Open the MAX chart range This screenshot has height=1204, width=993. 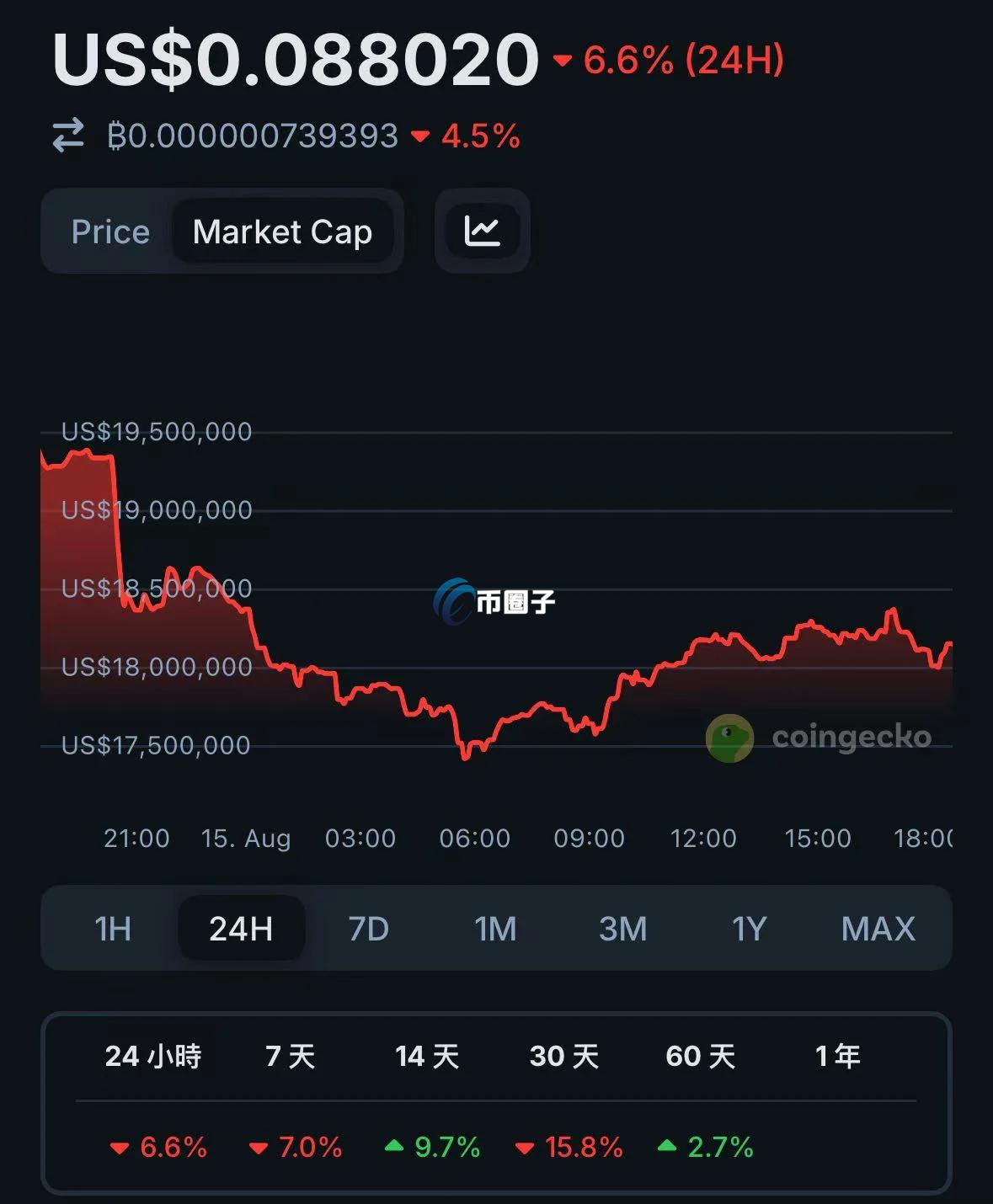(x=878, y=929)
